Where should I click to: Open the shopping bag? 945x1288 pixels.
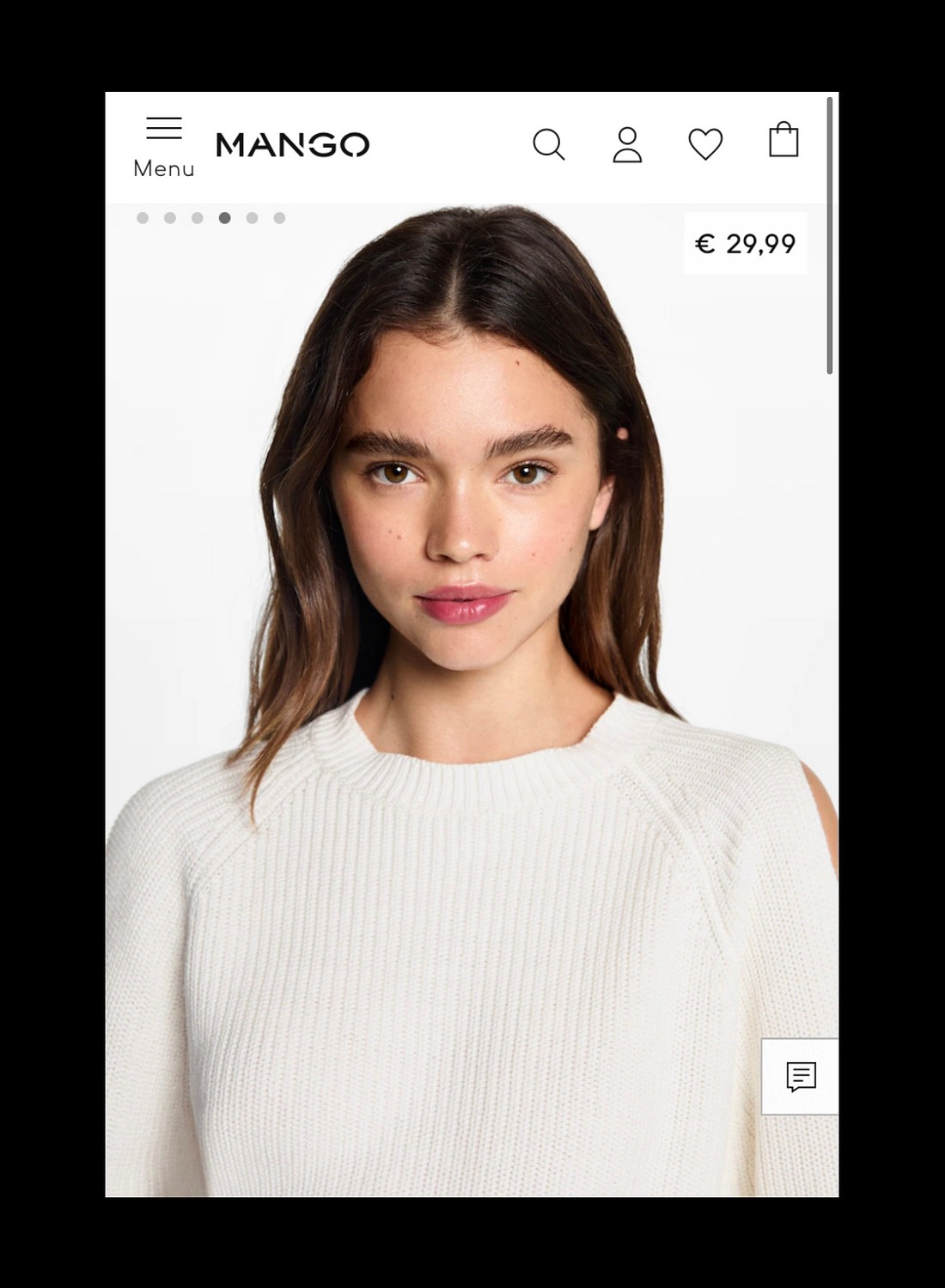783,140
